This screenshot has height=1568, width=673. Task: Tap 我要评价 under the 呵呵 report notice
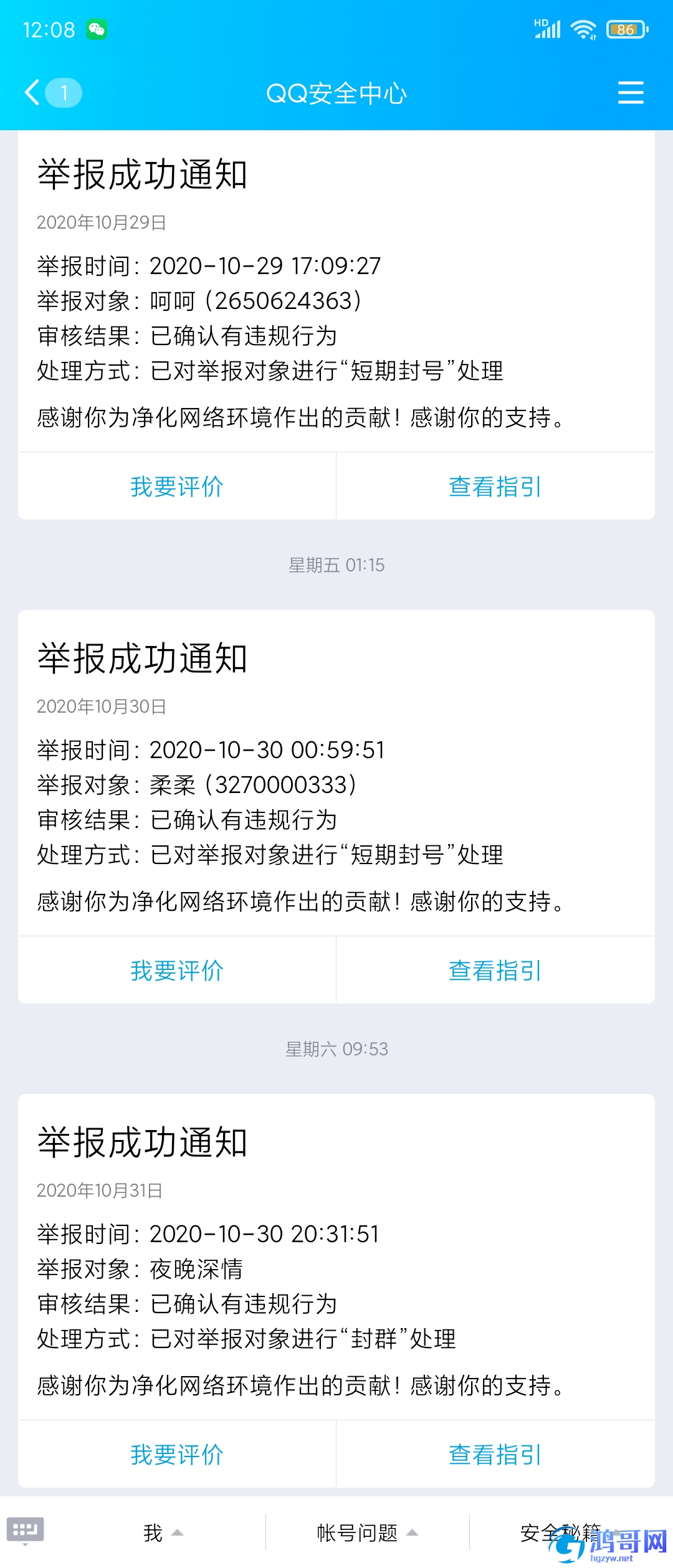tap(177, 487)
